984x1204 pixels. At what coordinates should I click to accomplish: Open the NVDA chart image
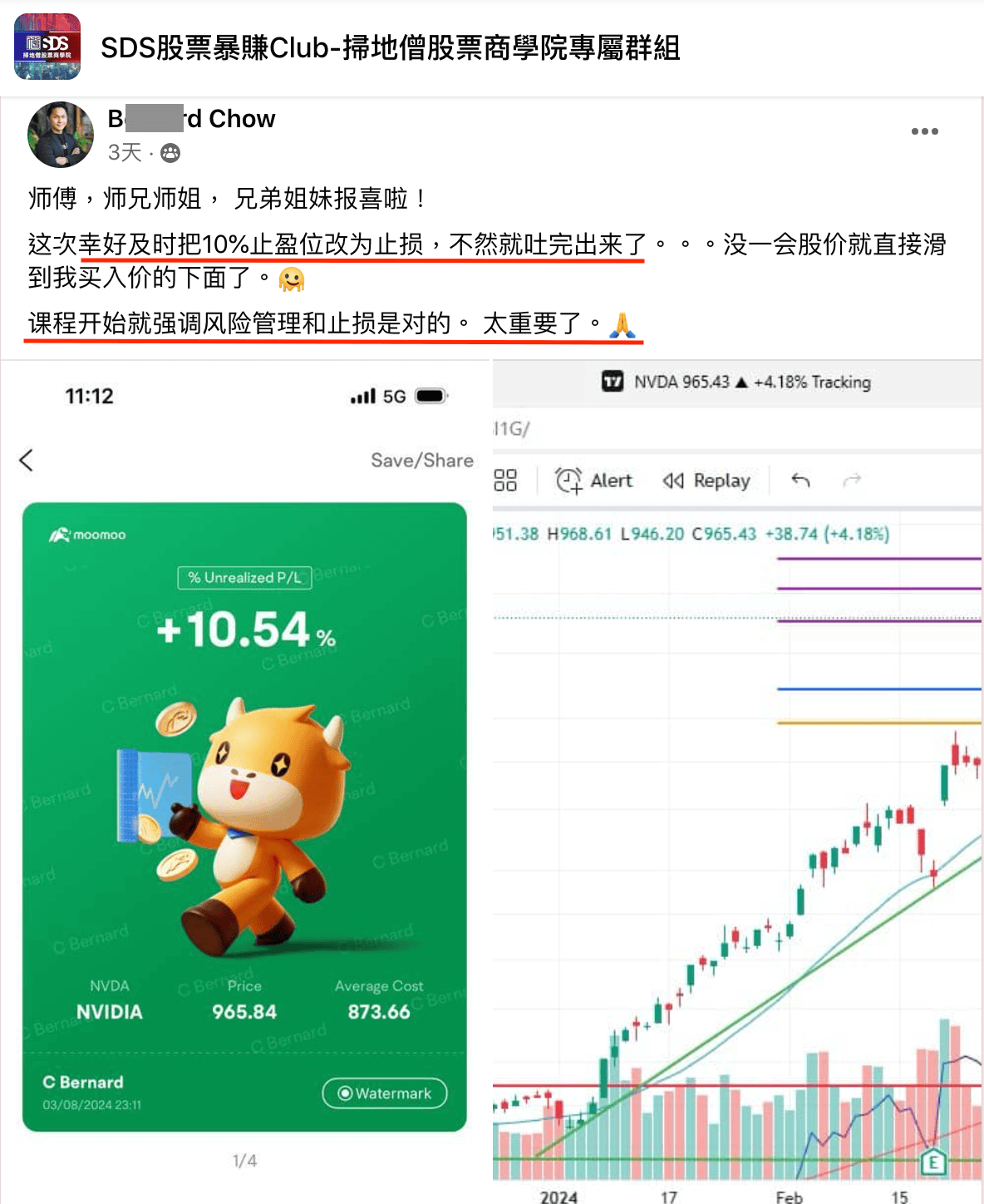coord(737,782)
